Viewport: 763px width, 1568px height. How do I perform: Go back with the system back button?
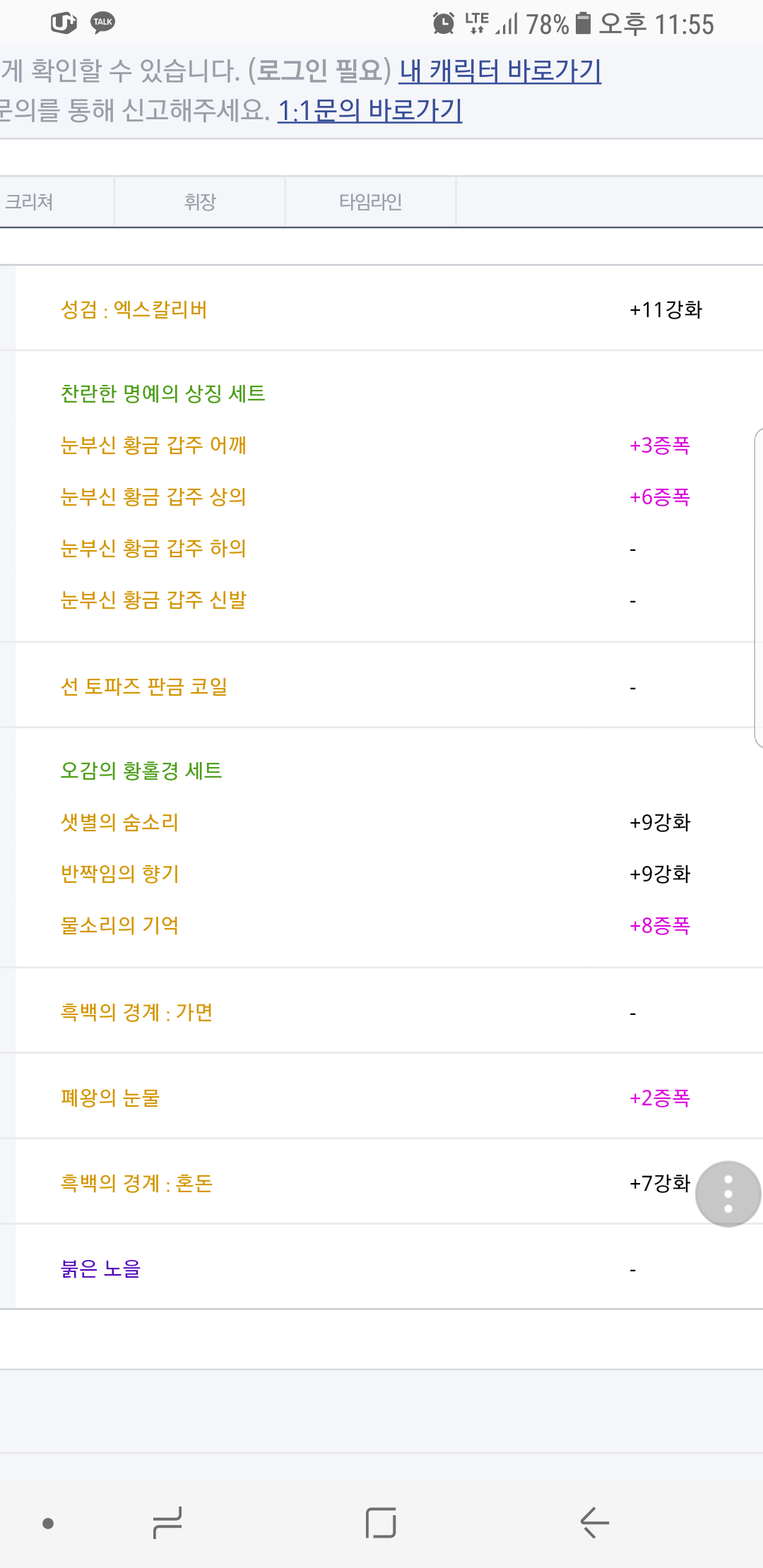tap(594, 1523)
